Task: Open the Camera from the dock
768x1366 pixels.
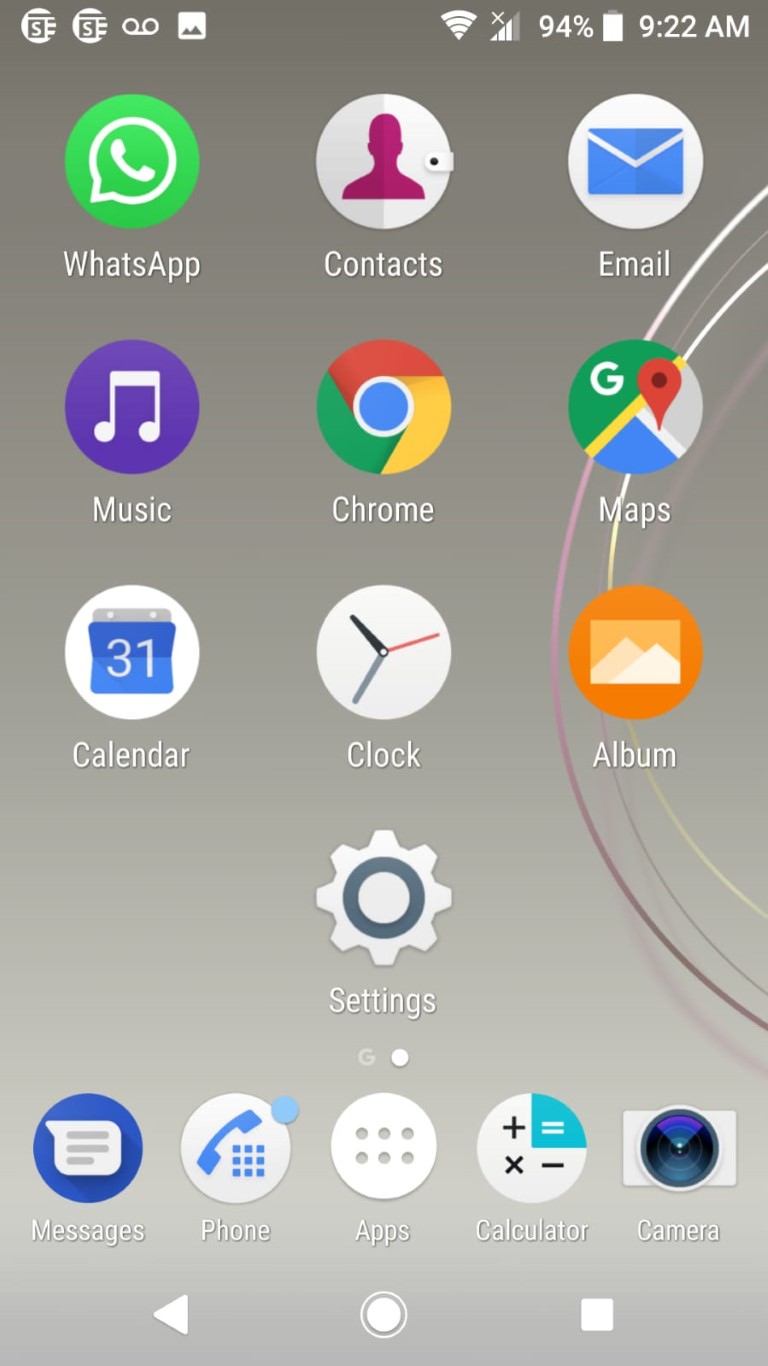Action: 679,1148
